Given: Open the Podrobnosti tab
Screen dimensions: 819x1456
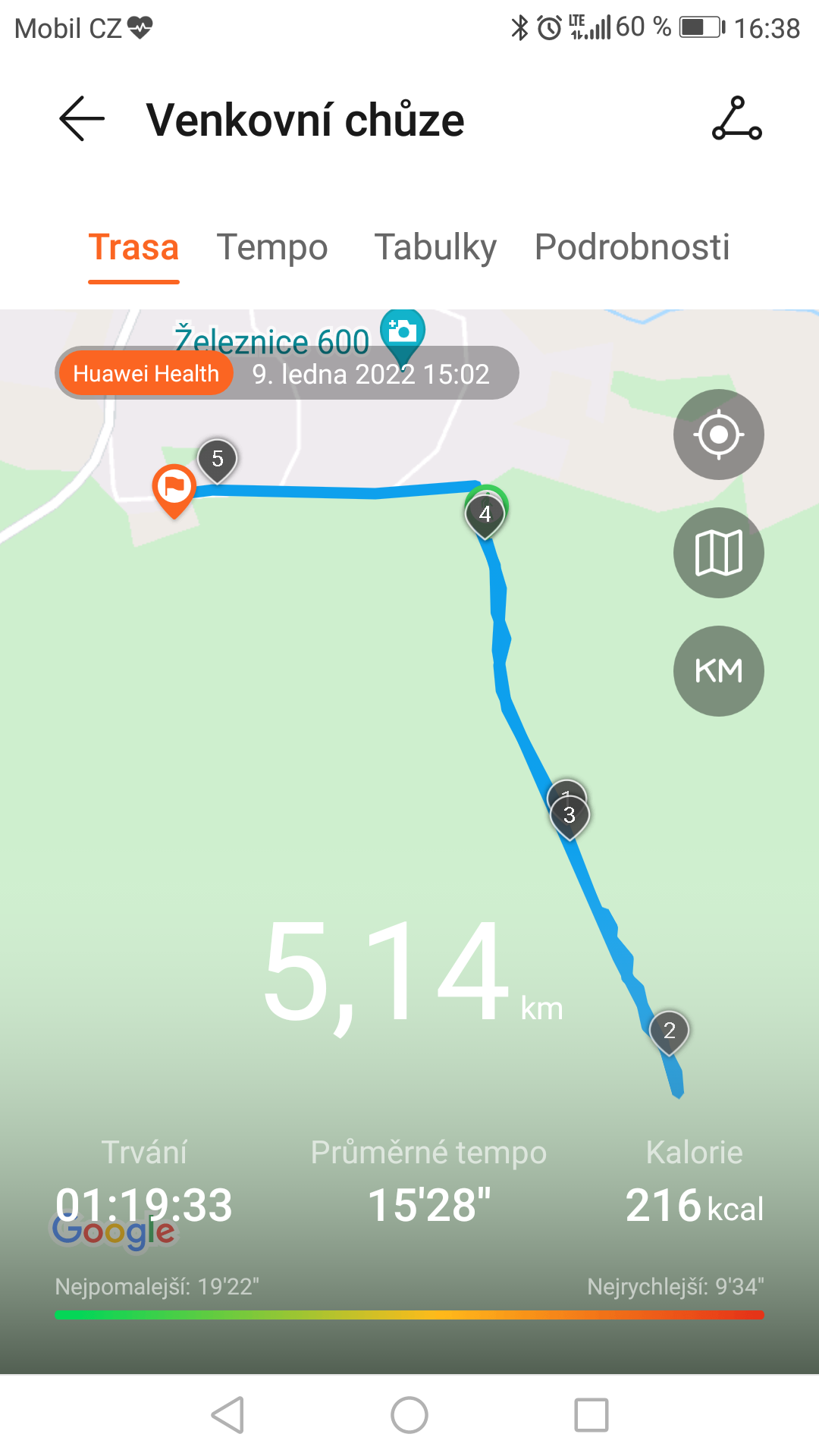Looking at the screenshot, I should click(x=632, y=247).
